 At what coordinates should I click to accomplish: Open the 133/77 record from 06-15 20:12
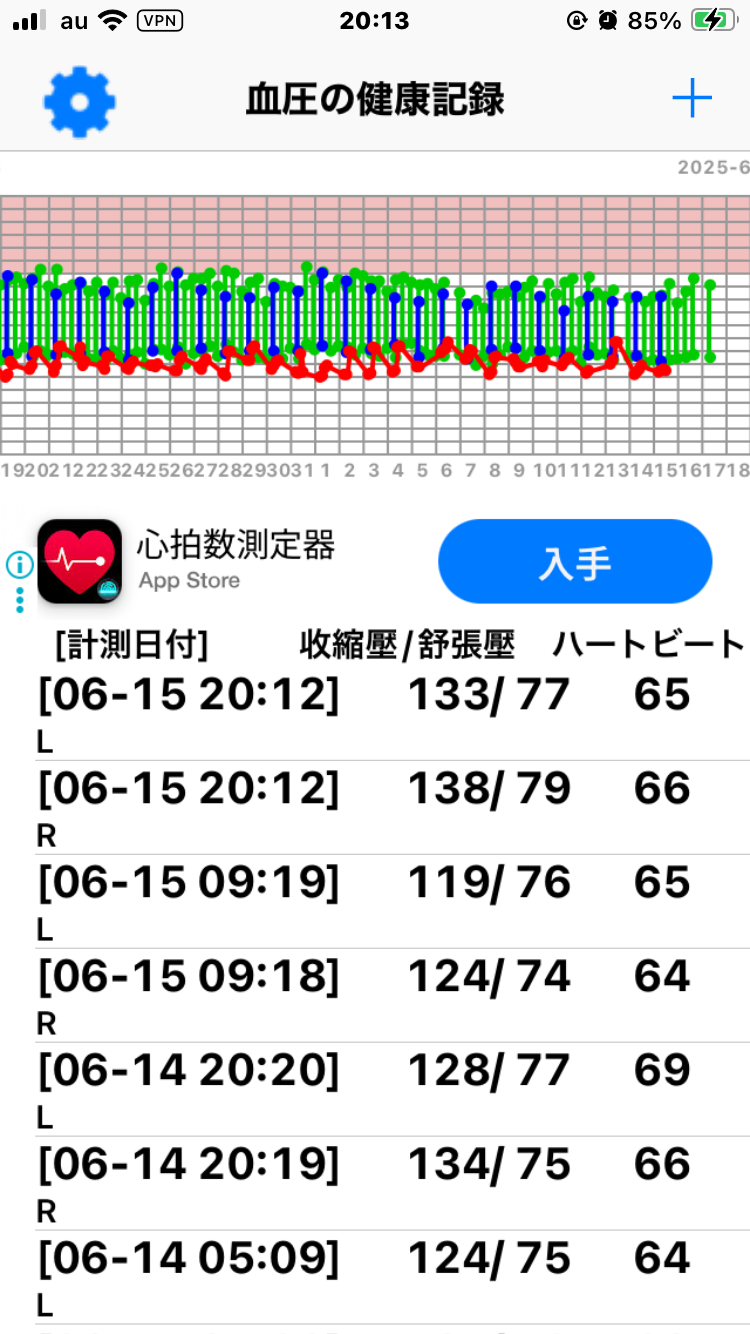coord(375,712)
